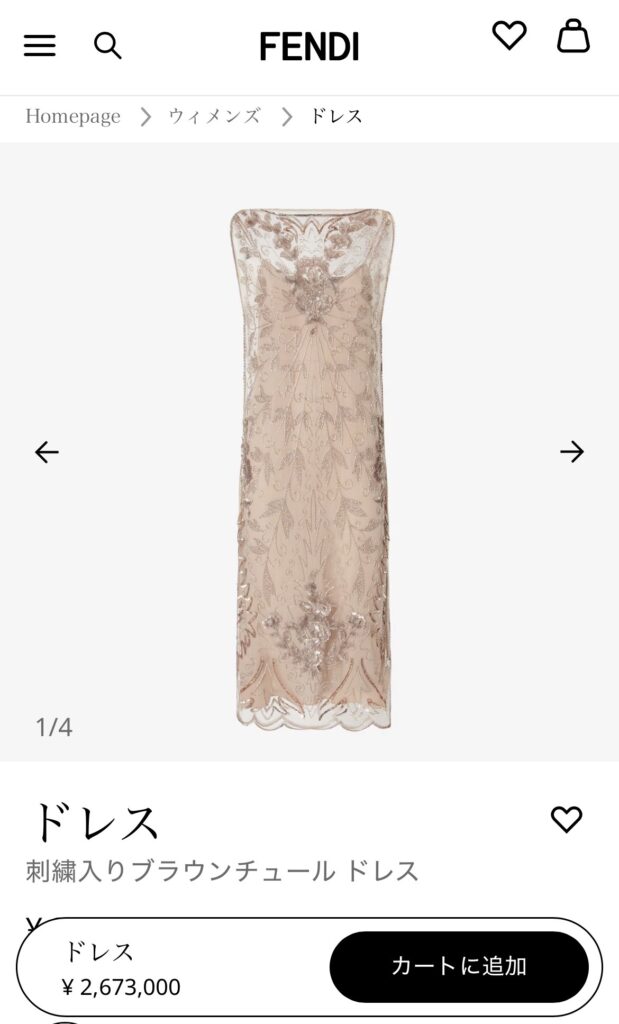
Task: Open the search icon
Action: coord(108,46)
